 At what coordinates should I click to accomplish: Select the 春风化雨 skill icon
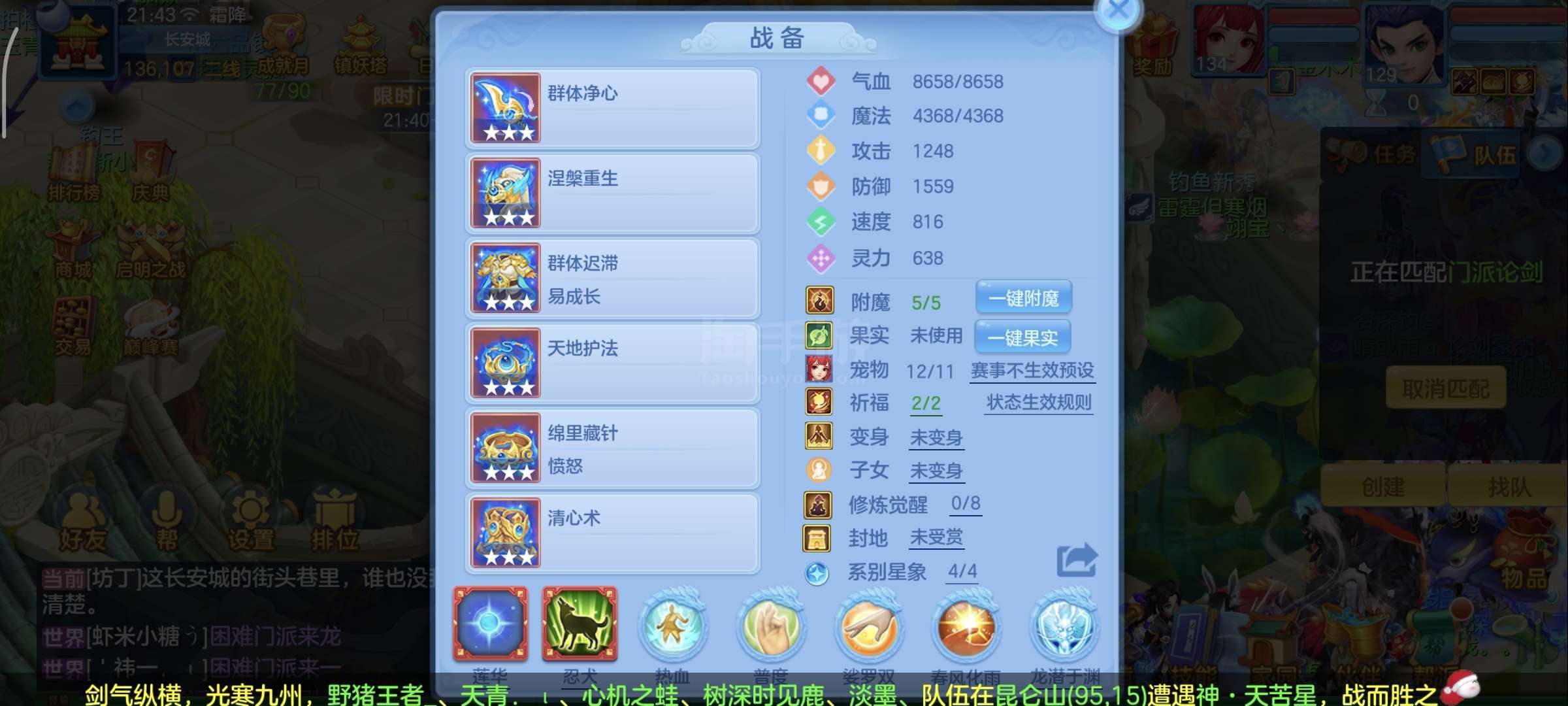pyautogui.click(x=966, y=628)
